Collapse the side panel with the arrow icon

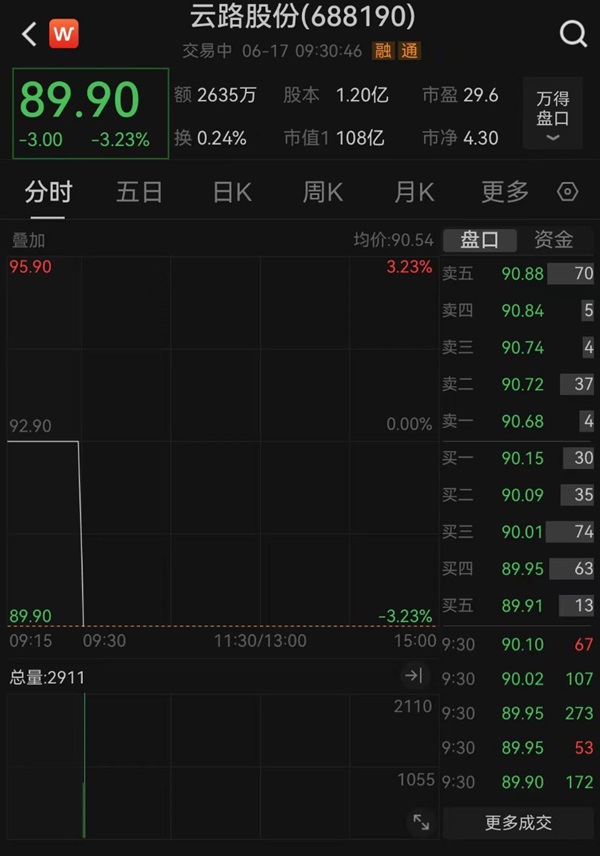414,677
